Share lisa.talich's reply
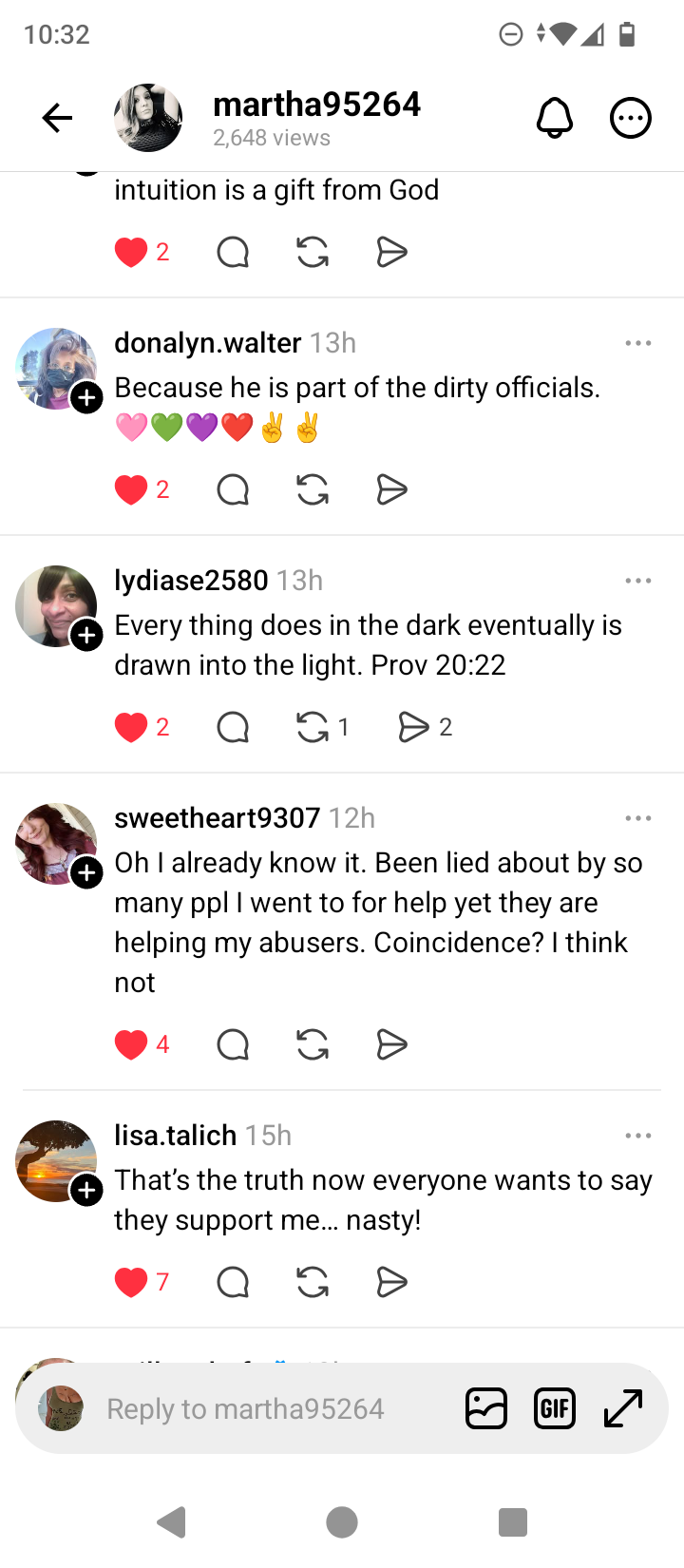Viewport: 684px width, 1568px height. coord(391,1282)
